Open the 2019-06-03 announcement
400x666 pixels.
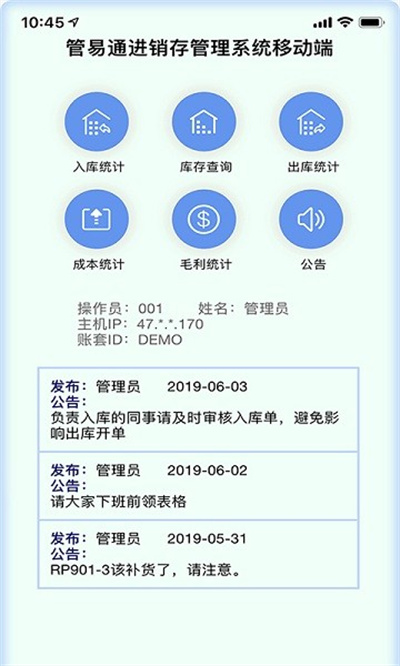pyautogui.click(x=198, y=410)
